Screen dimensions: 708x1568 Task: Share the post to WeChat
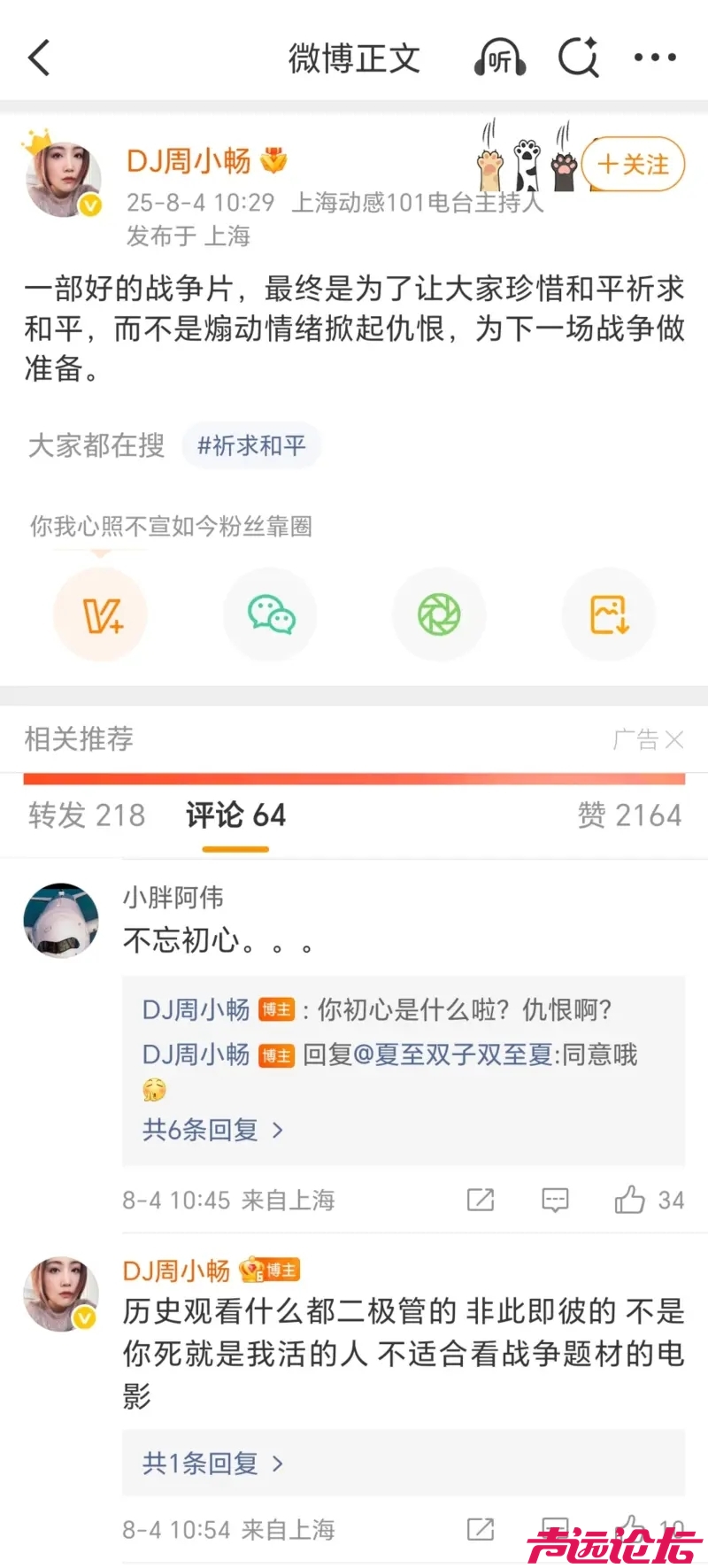(x=271, y=614)
